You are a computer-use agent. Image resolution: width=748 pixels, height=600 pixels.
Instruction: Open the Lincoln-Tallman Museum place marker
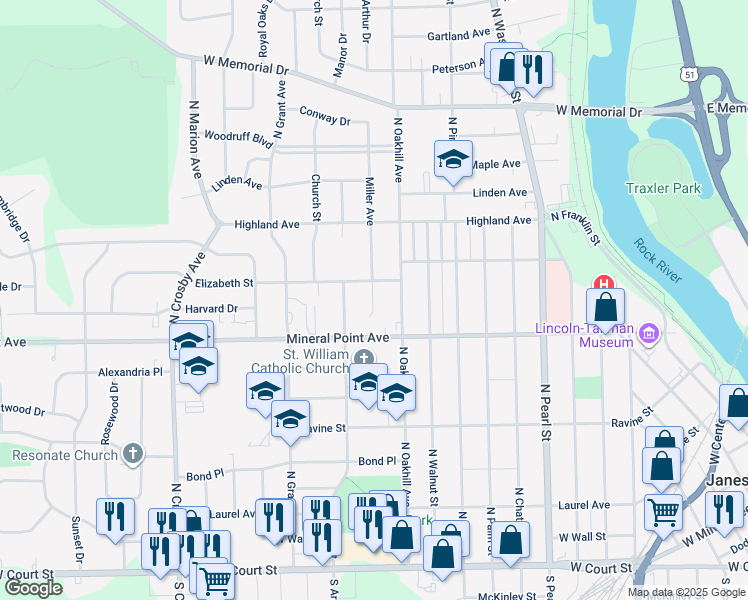pyautogui.click(x=649, y=333)
